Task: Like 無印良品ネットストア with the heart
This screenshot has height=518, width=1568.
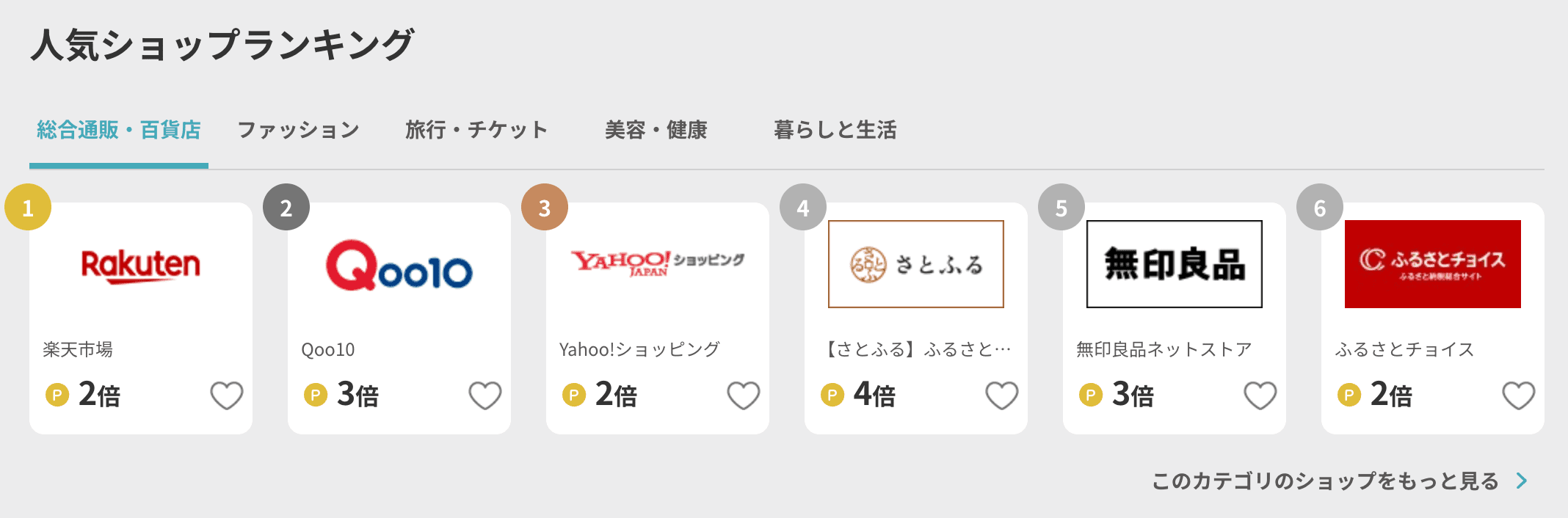Action: (x=1260, y=395)
